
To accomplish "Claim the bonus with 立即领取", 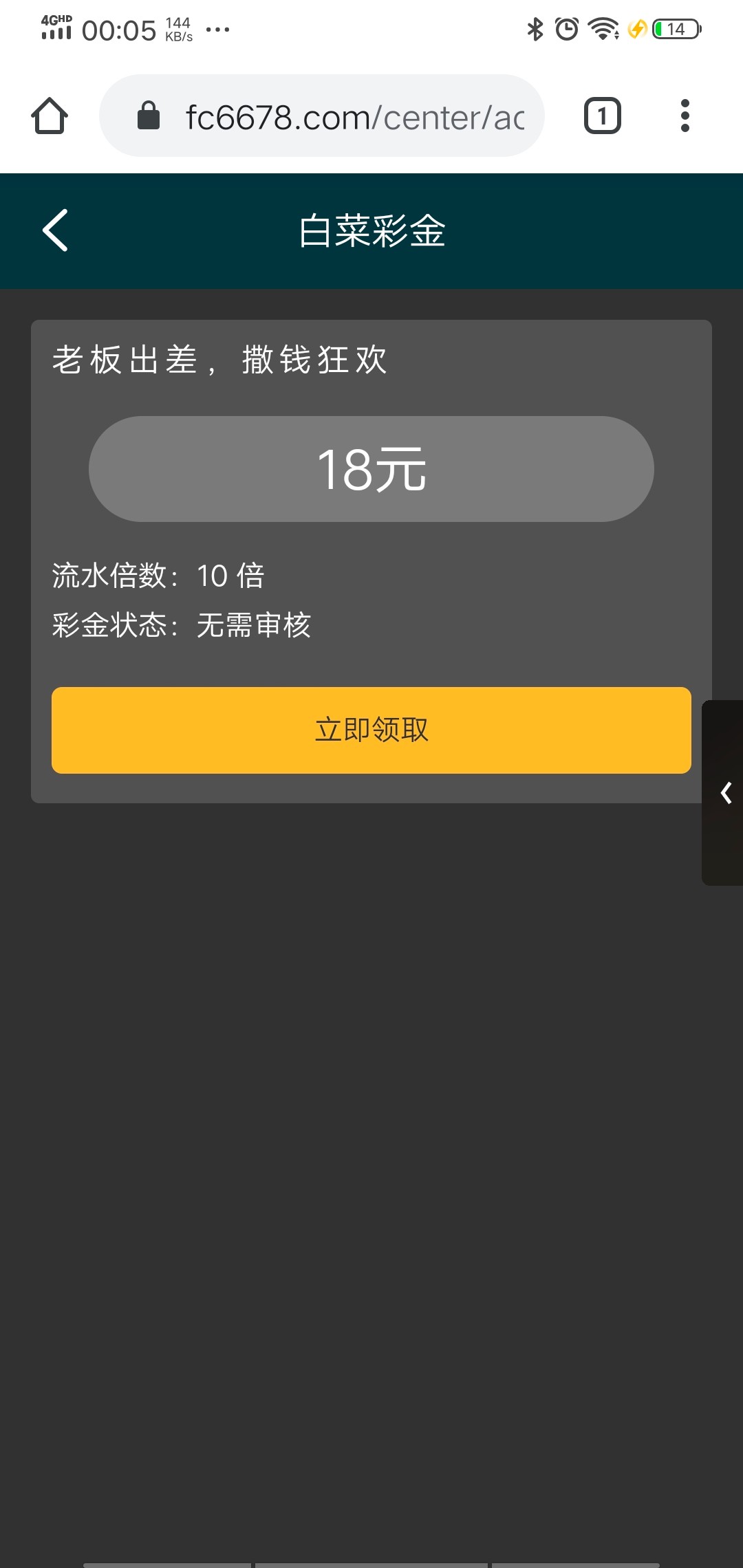I will click(371, 730).
